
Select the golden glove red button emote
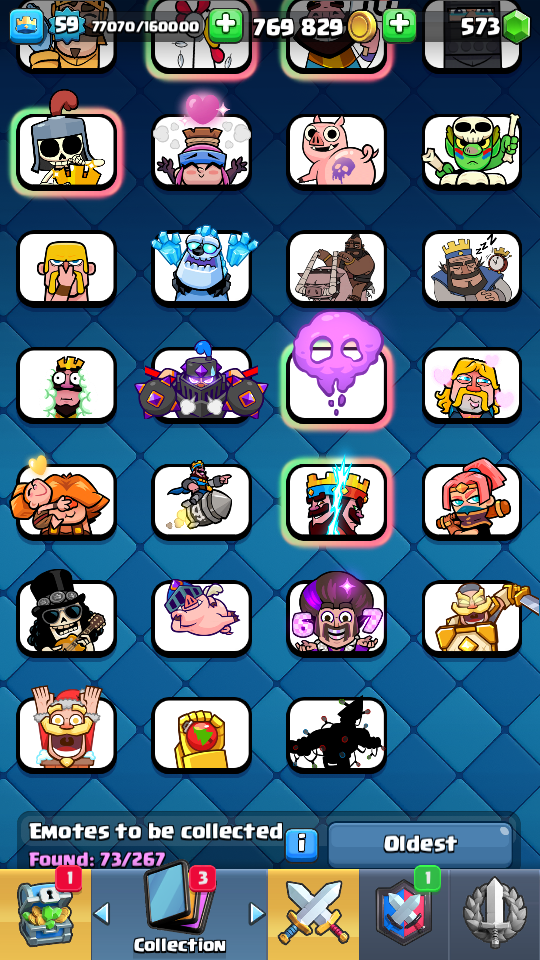click(x=202, y=735)
